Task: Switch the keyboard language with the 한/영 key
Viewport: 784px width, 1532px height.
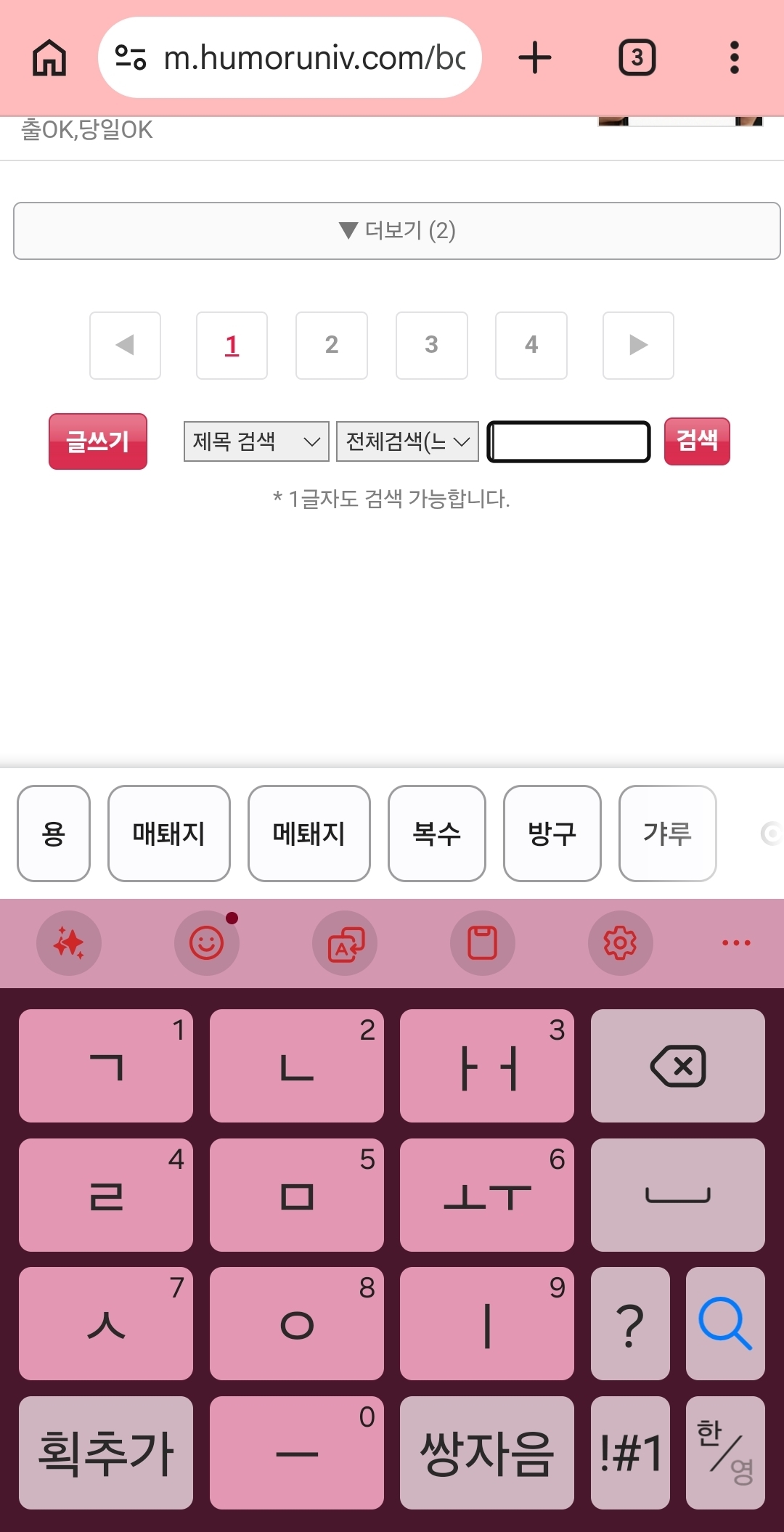Action: (725, 1452)
